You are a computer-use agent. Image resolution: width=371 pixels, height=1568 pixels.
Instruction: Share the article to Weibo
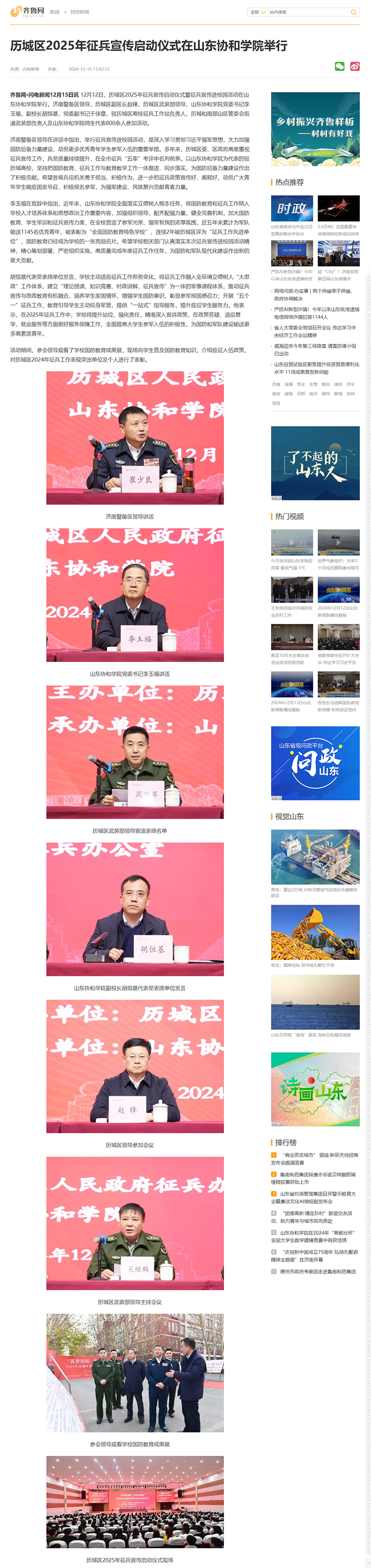point(355,66)
